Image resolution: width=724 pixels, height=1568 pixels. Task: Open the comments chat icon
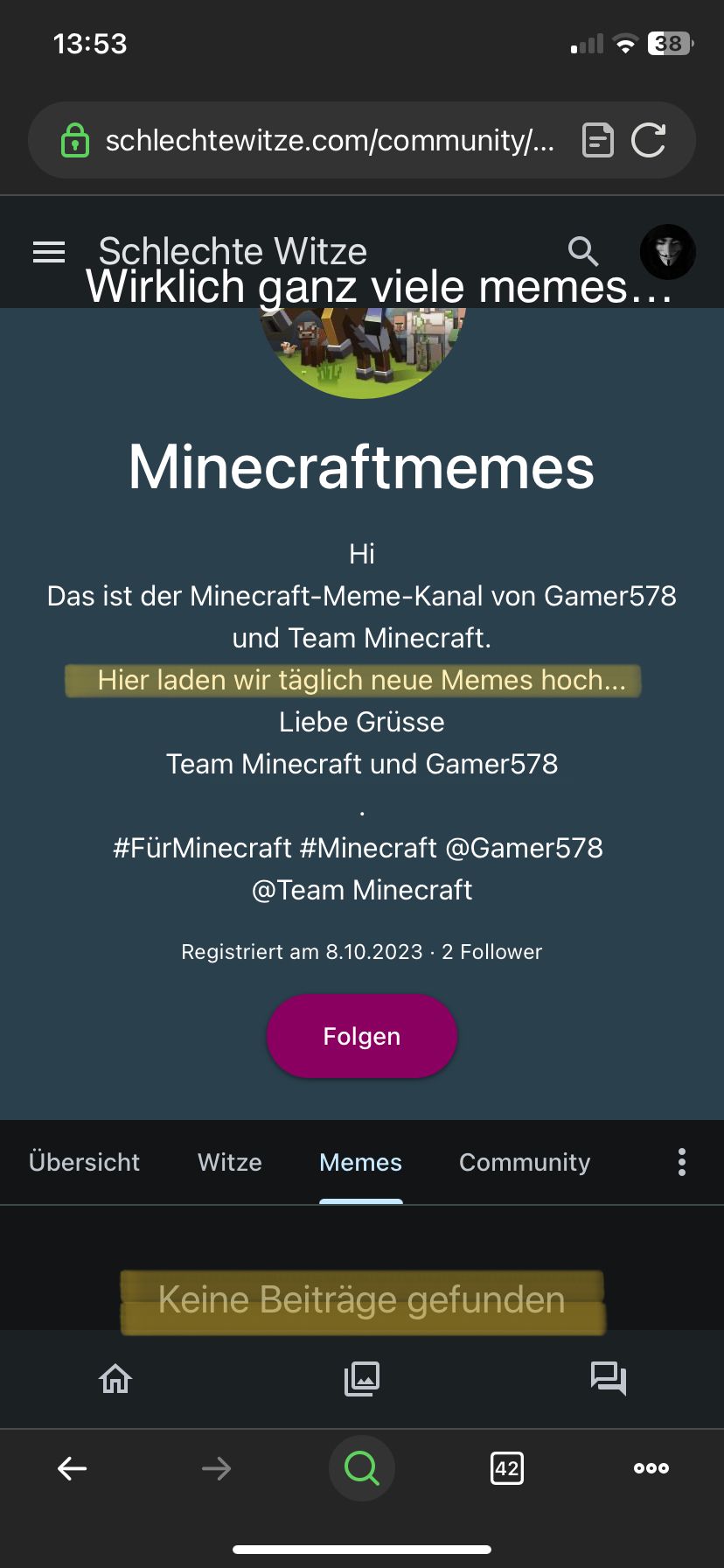click(x=608, y=1379)
